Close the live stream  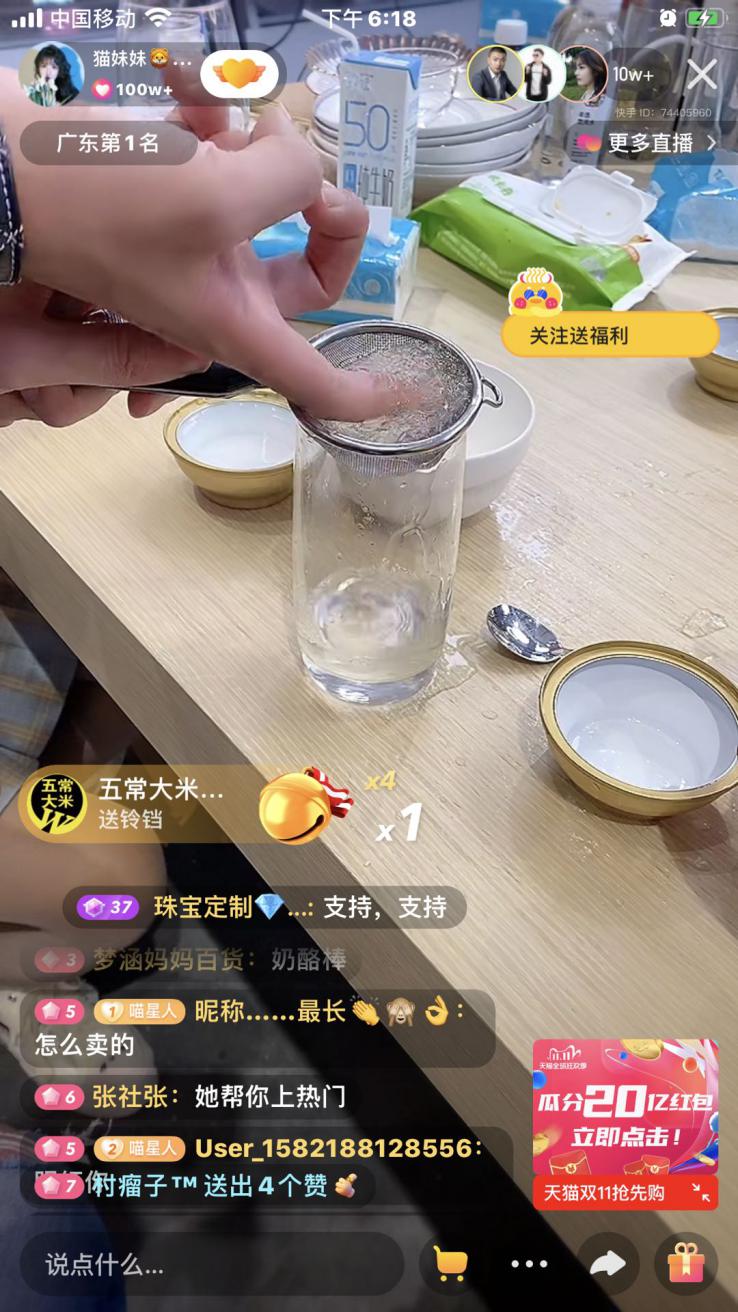[x=702, y=74]
